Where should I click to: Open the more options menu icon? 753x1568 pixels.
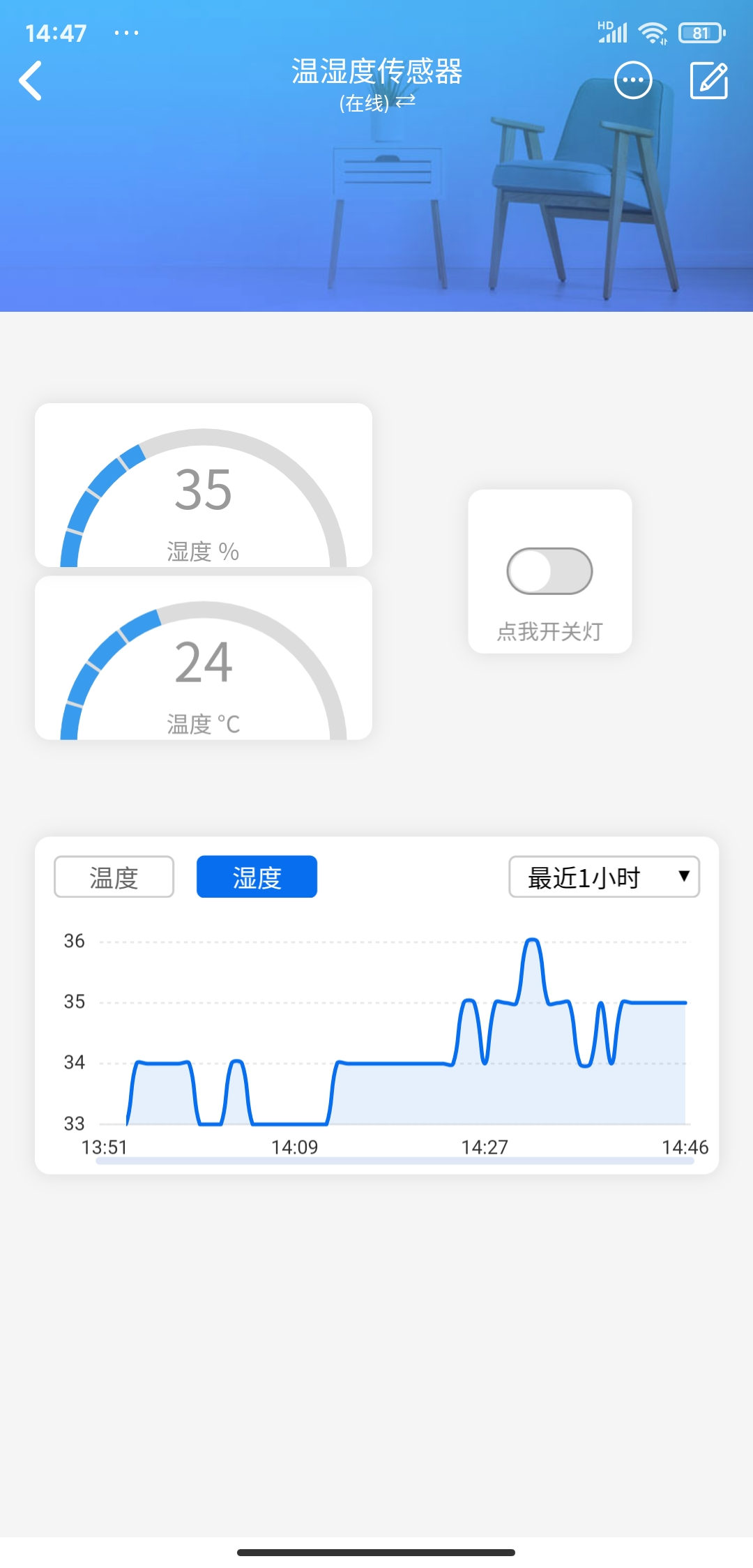point(632,80)
